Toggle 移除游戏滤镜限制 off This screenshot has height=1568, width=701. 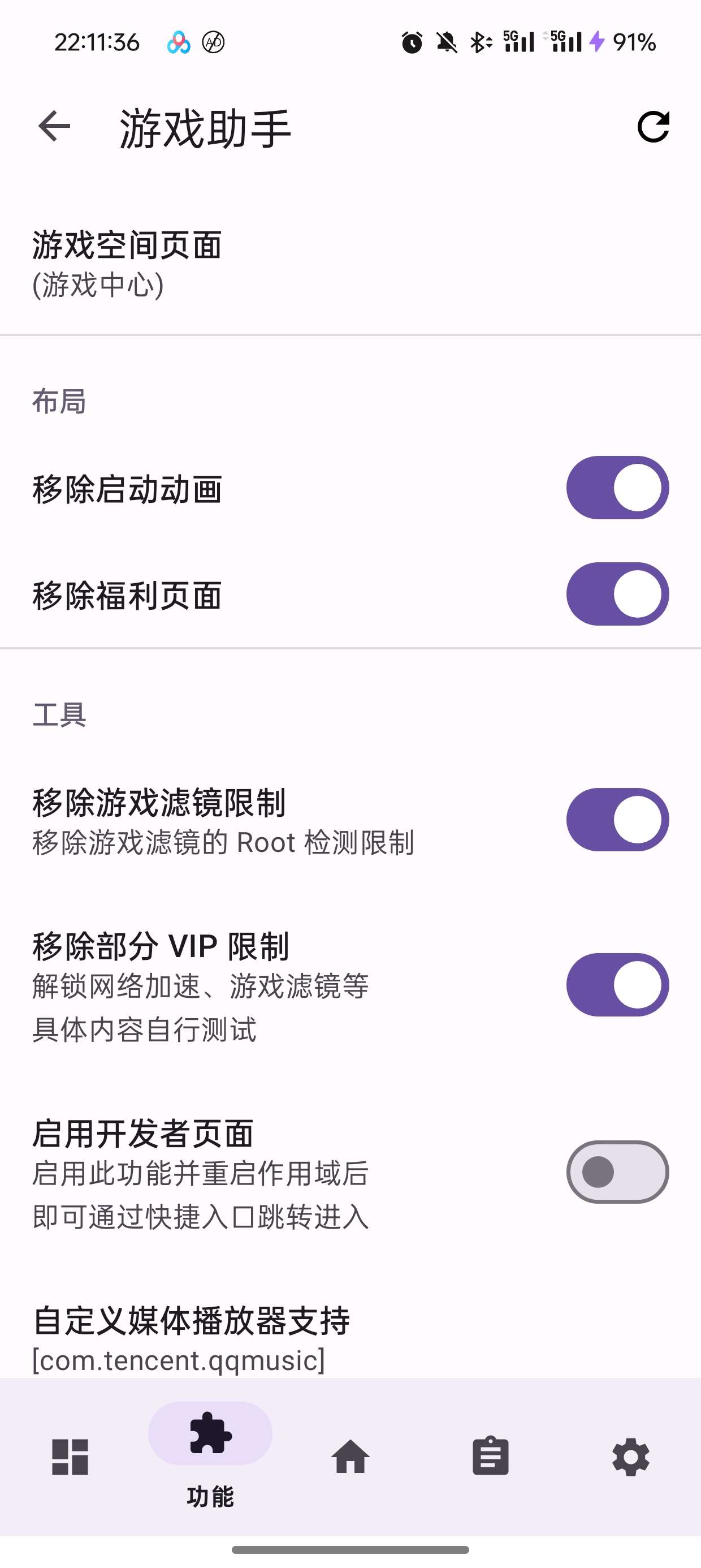coord(617,820)
